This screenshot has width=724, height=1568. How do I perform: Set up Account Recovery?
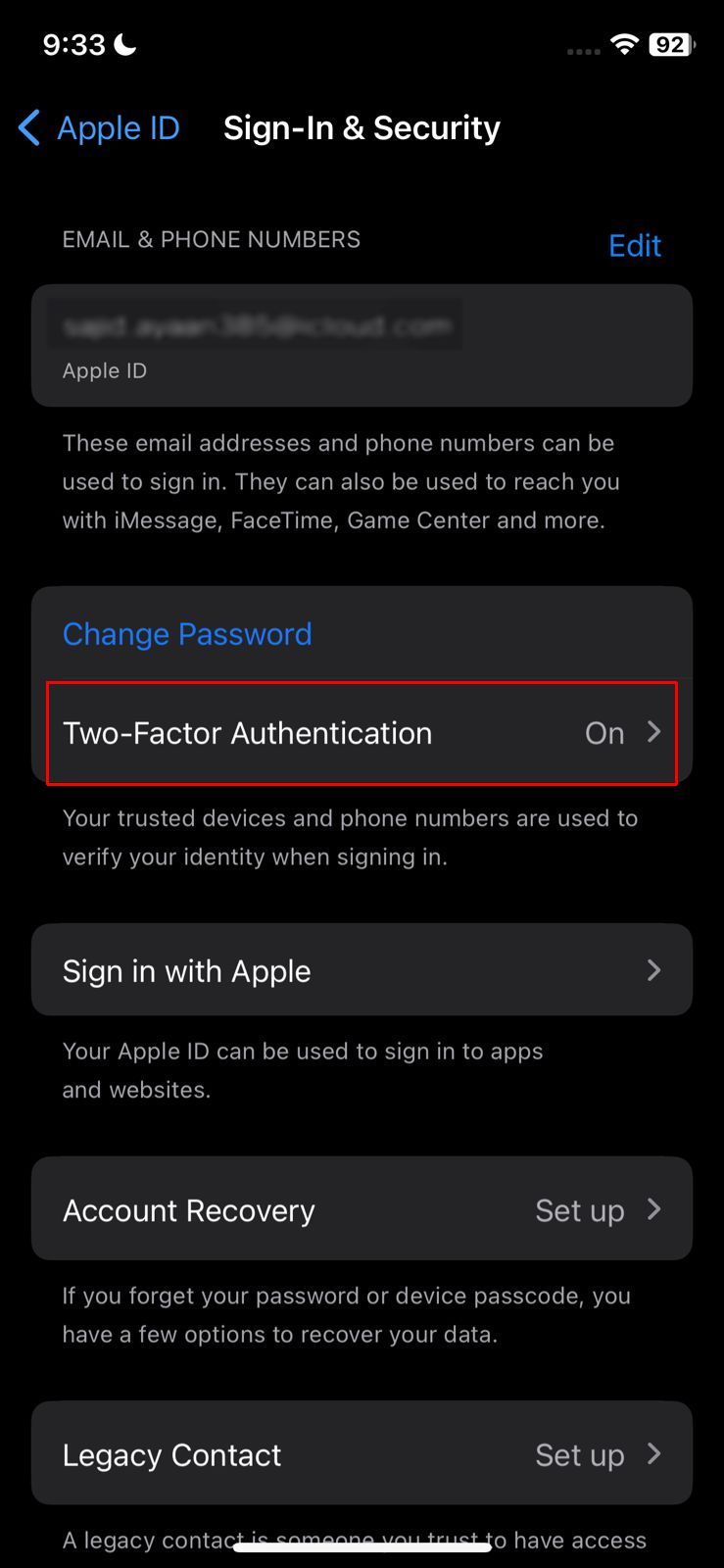[362, 1209]
